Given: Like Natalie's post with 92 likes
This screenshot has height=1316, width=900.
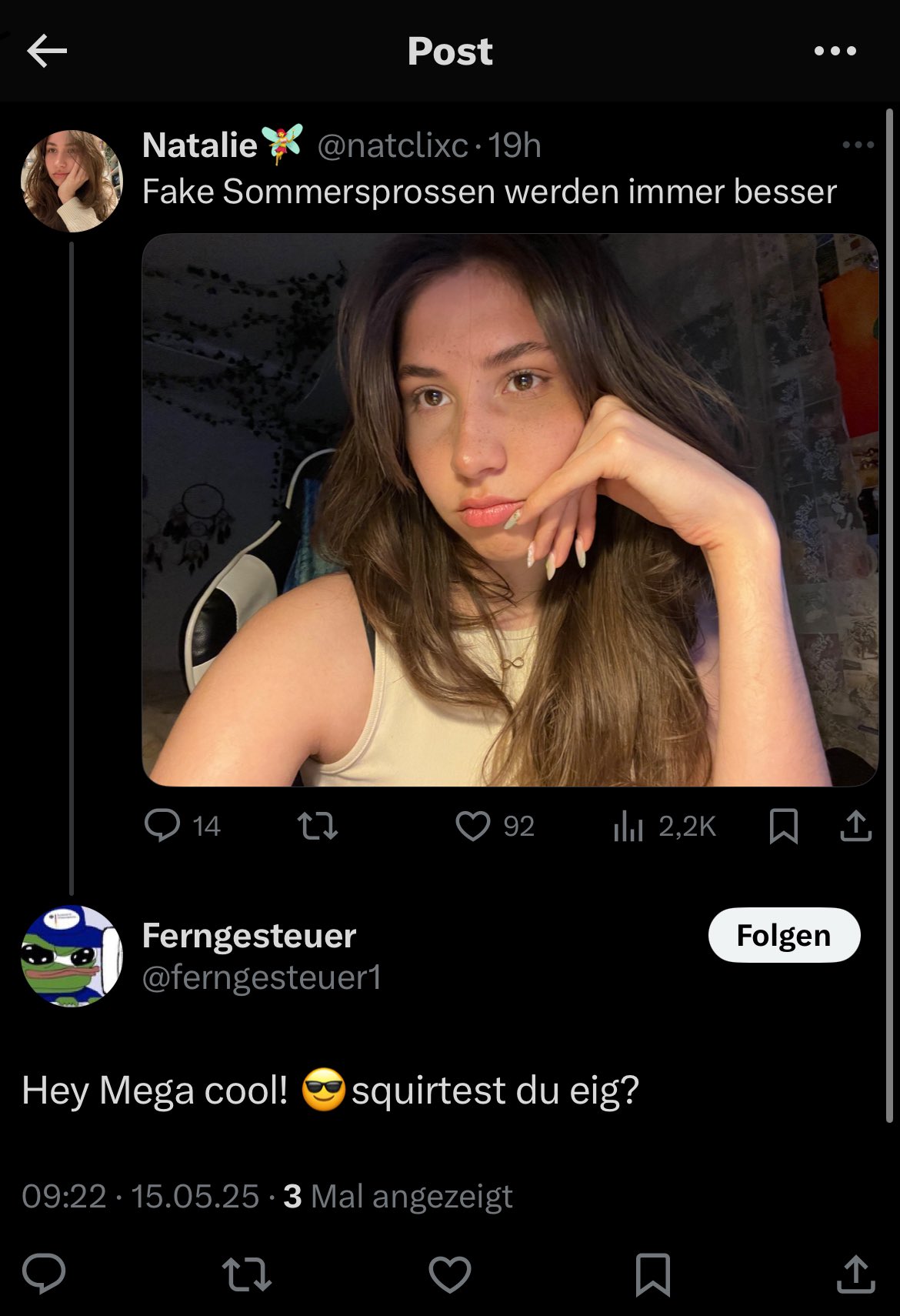Looking at the screenshot, I should click(x=494, y=826).
